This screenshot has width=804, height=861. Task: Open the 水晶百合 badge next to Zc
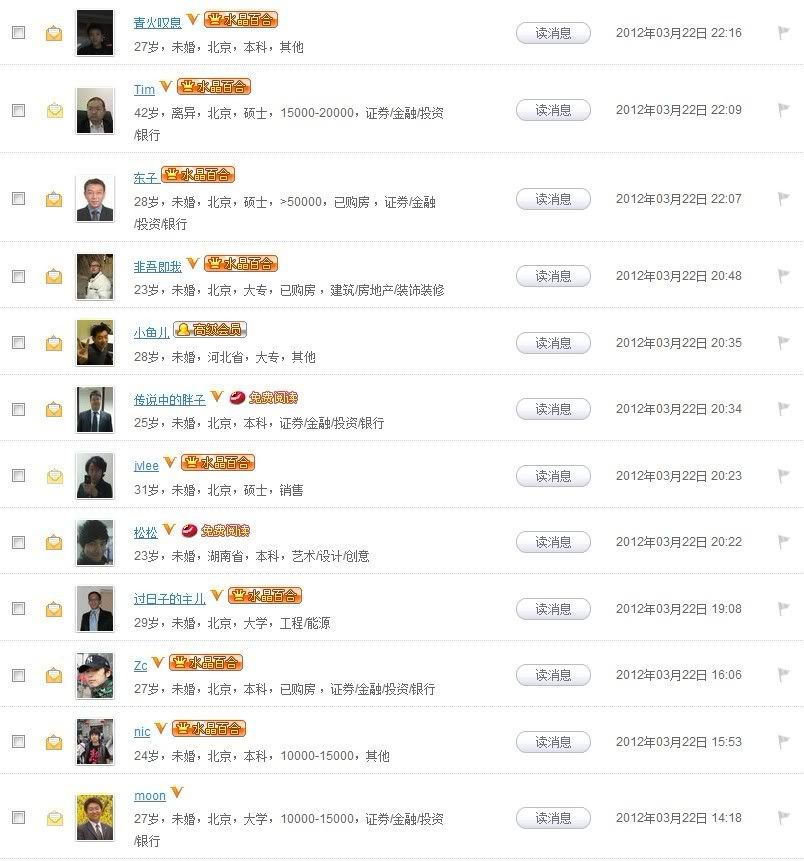click(x=206, y=663)
